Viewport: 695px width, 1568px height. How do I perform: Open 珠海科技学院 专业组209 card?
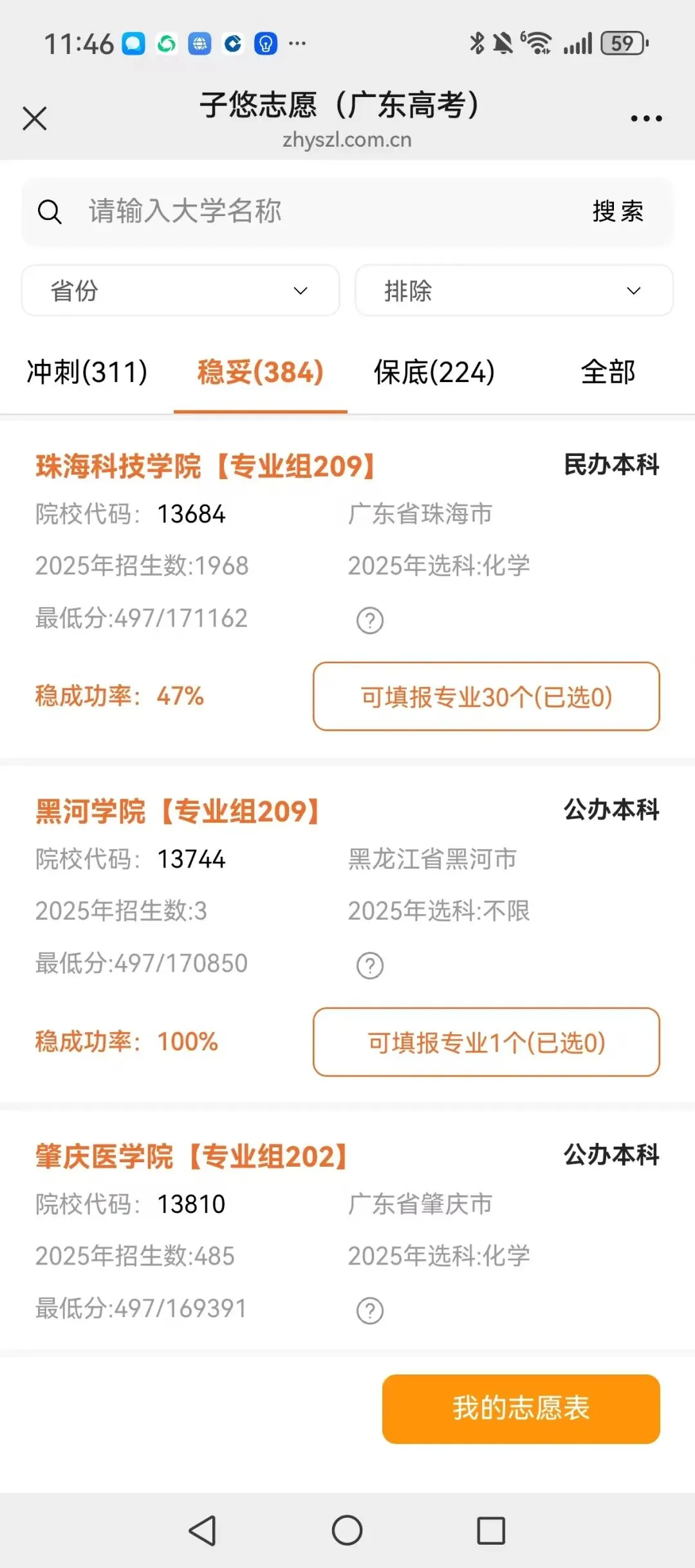pyautogui.click(x=206, y=466)
